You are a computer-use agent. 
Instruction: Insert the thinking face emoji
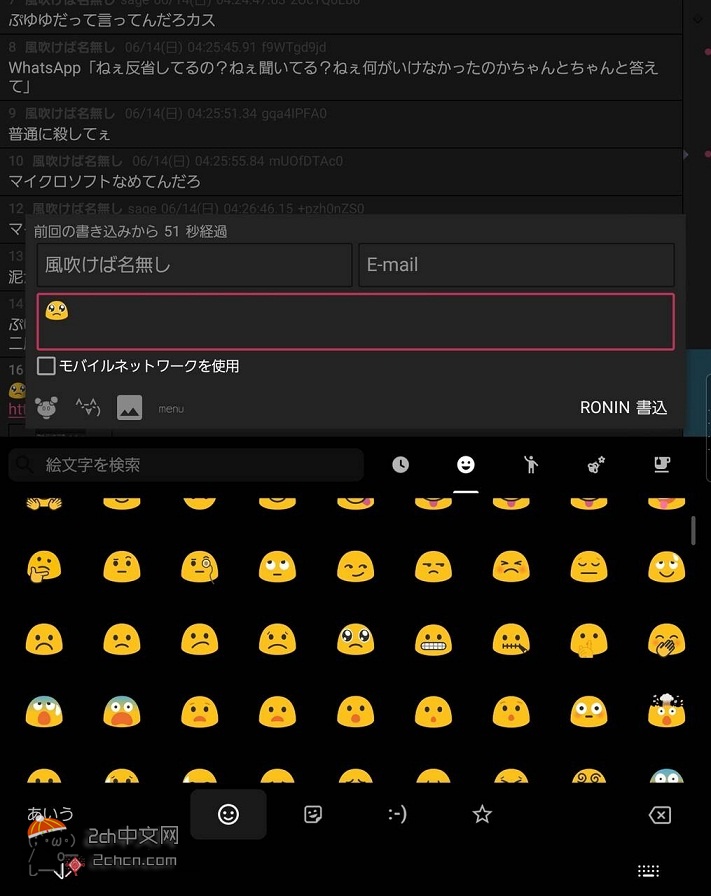point(44,567)
